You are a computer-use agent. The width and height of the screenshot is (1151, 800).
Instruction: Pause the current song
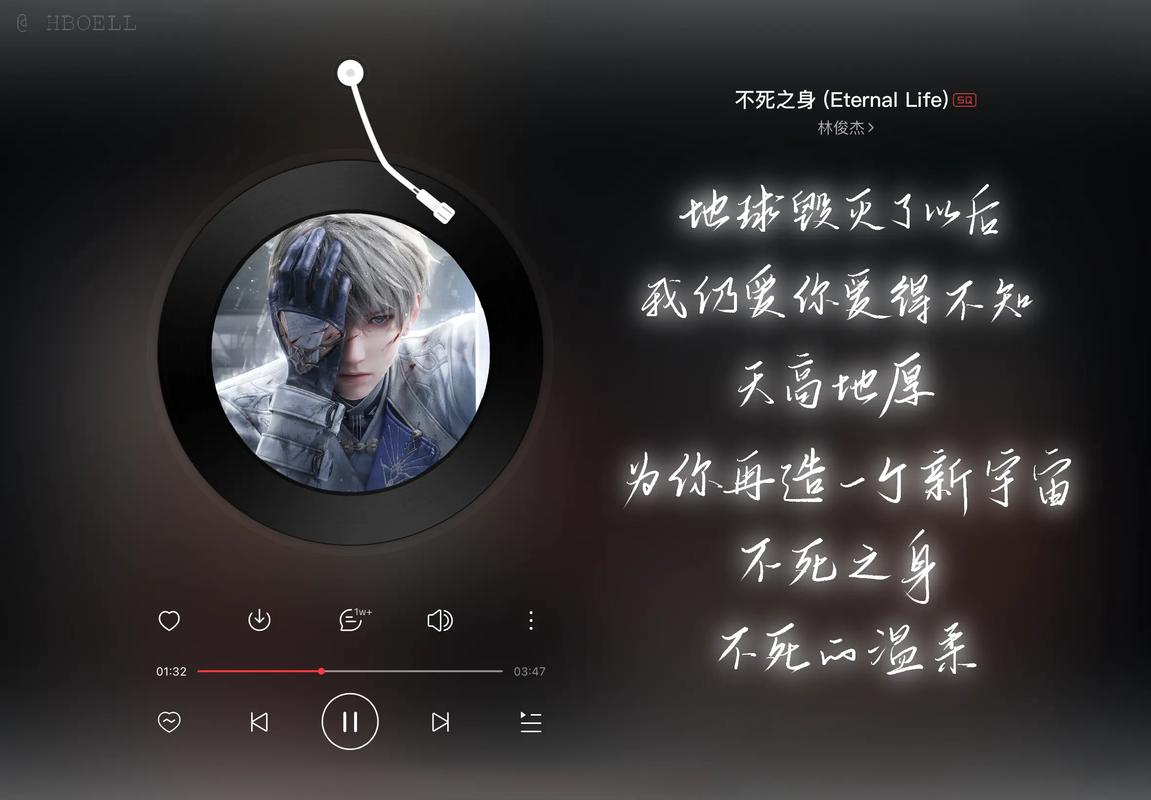coord(350,722)
